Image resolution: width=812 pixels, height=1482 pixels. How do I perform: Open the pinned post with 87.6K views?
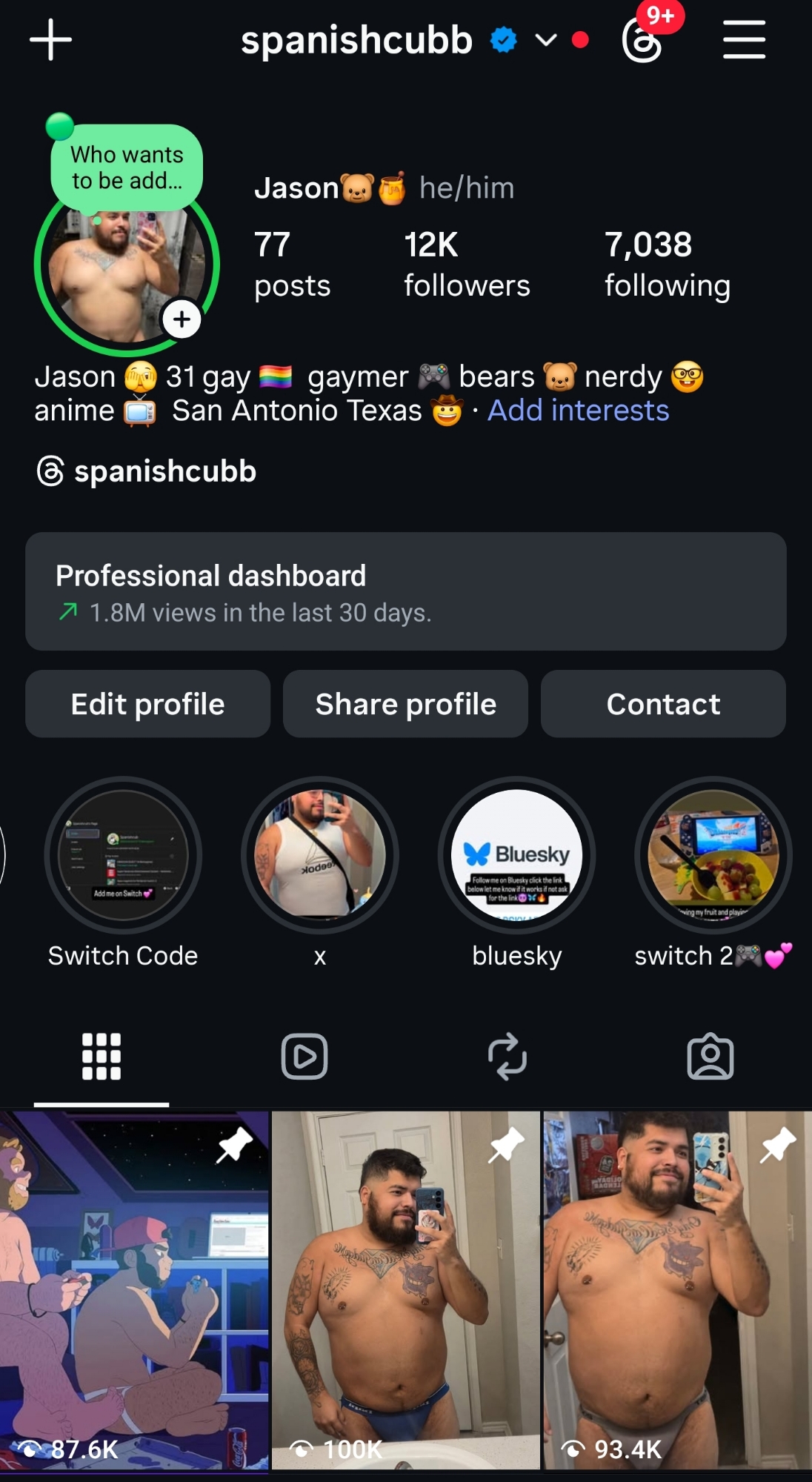tap(134, 1289)
